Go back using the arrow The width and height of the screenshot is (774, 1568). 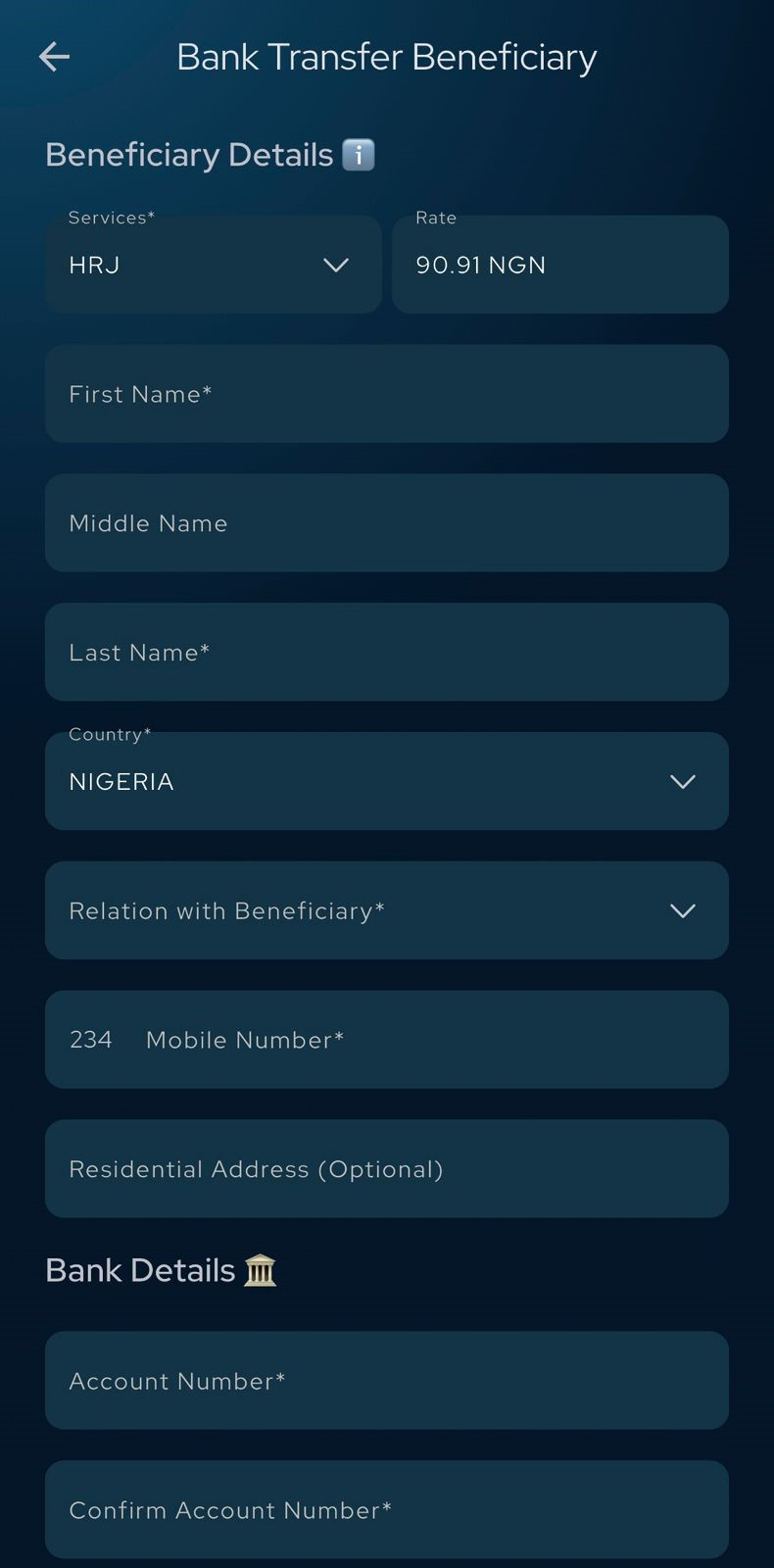click(x=54, y=57)
